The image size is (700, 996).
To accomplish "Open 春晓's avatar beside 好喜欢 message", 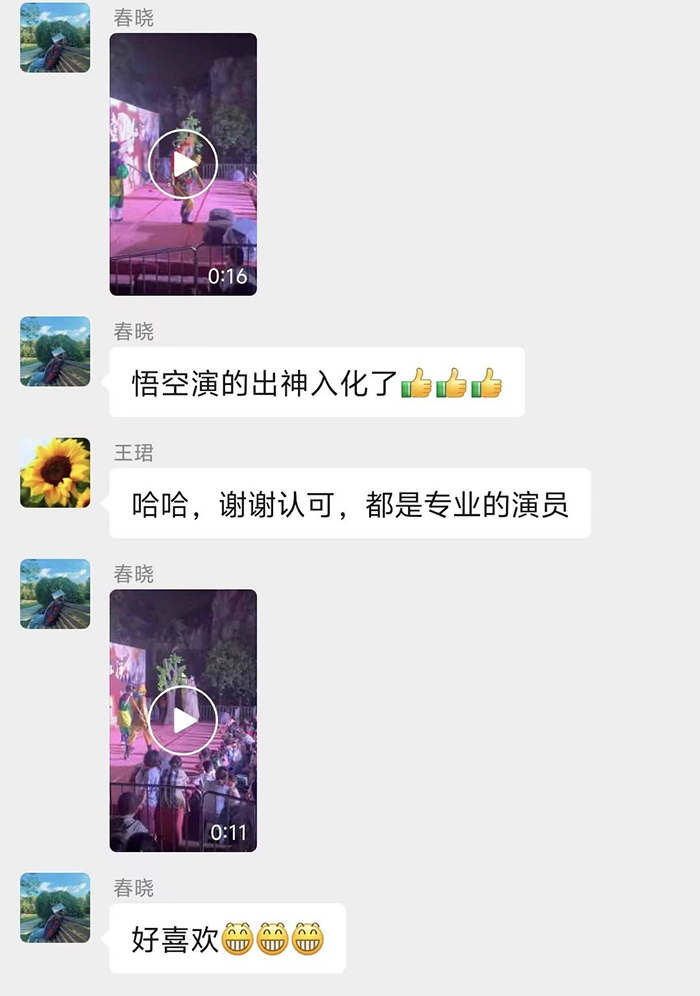I will point(55,907).
